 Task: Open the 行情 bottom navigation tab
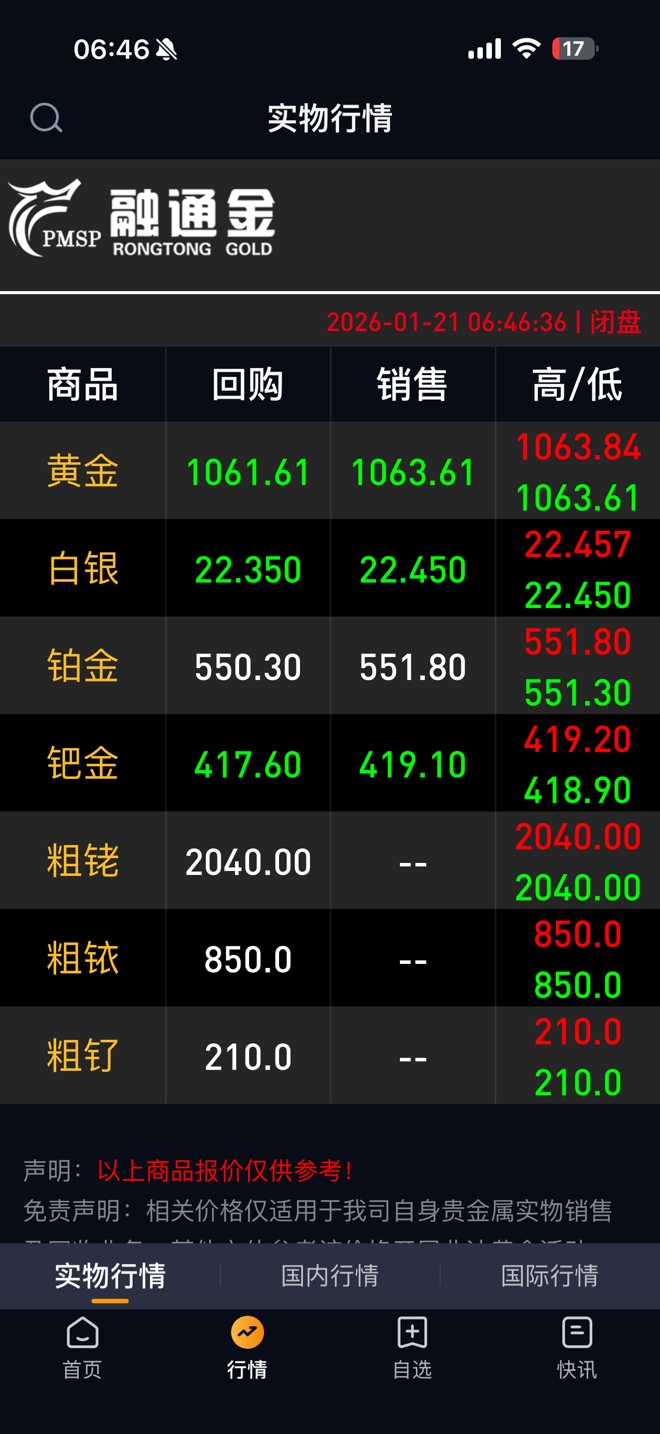[247, 1347]
